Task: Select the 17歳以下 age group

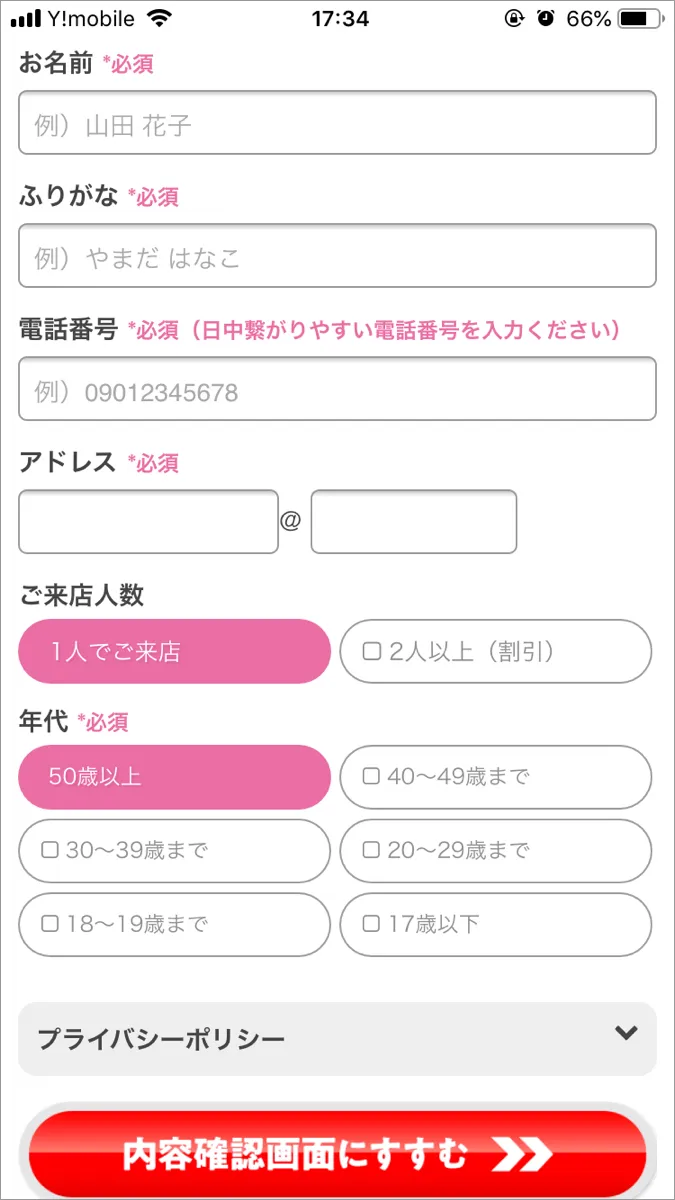Action: (x=496, y=925)
